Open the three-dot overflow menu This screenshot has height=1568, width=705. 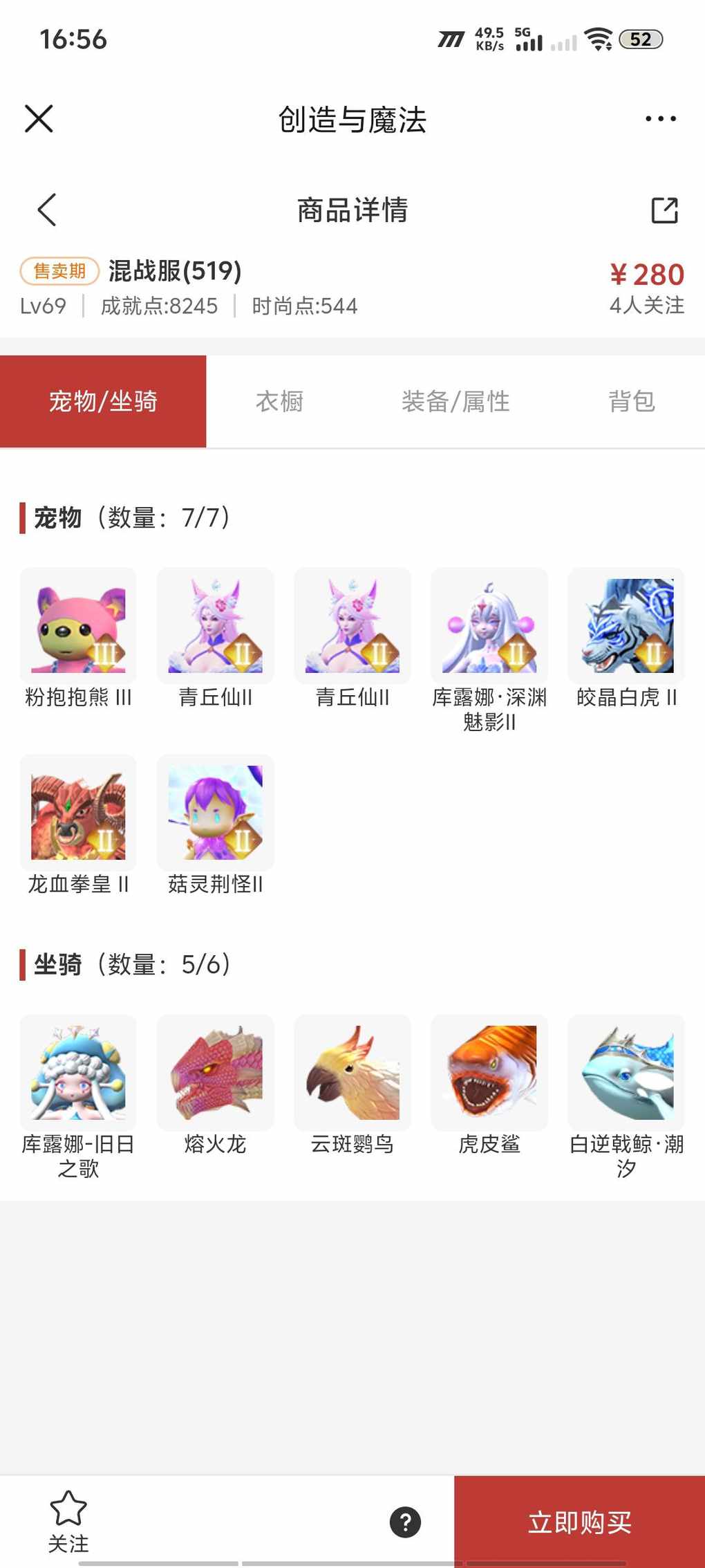coord(660,118)
